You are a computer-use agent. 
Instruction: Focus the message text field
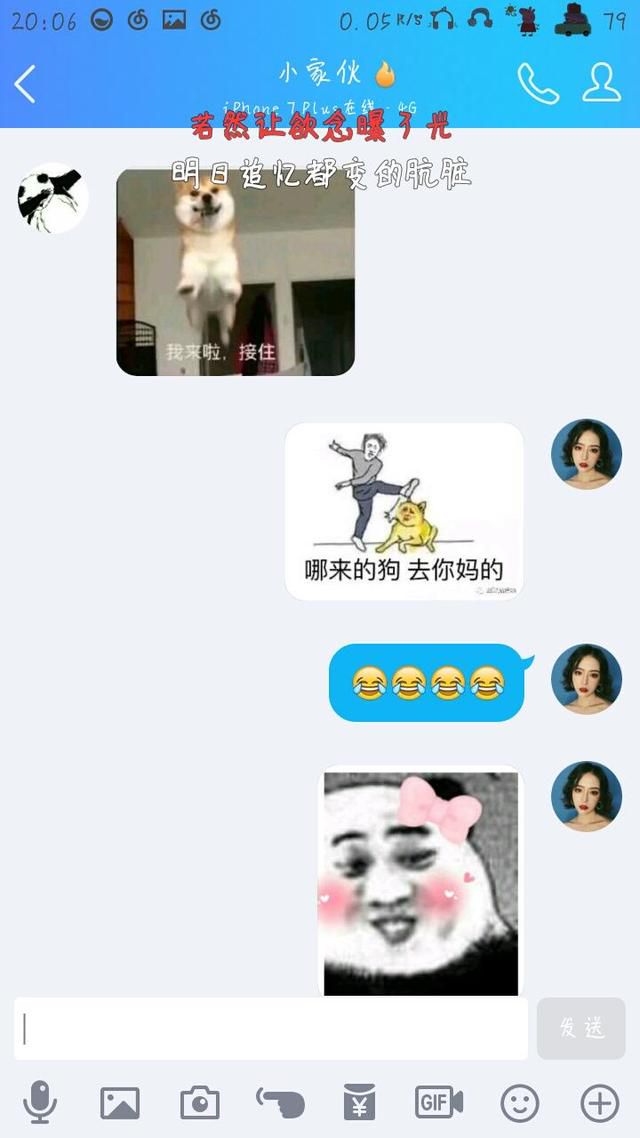point(271,1028)
